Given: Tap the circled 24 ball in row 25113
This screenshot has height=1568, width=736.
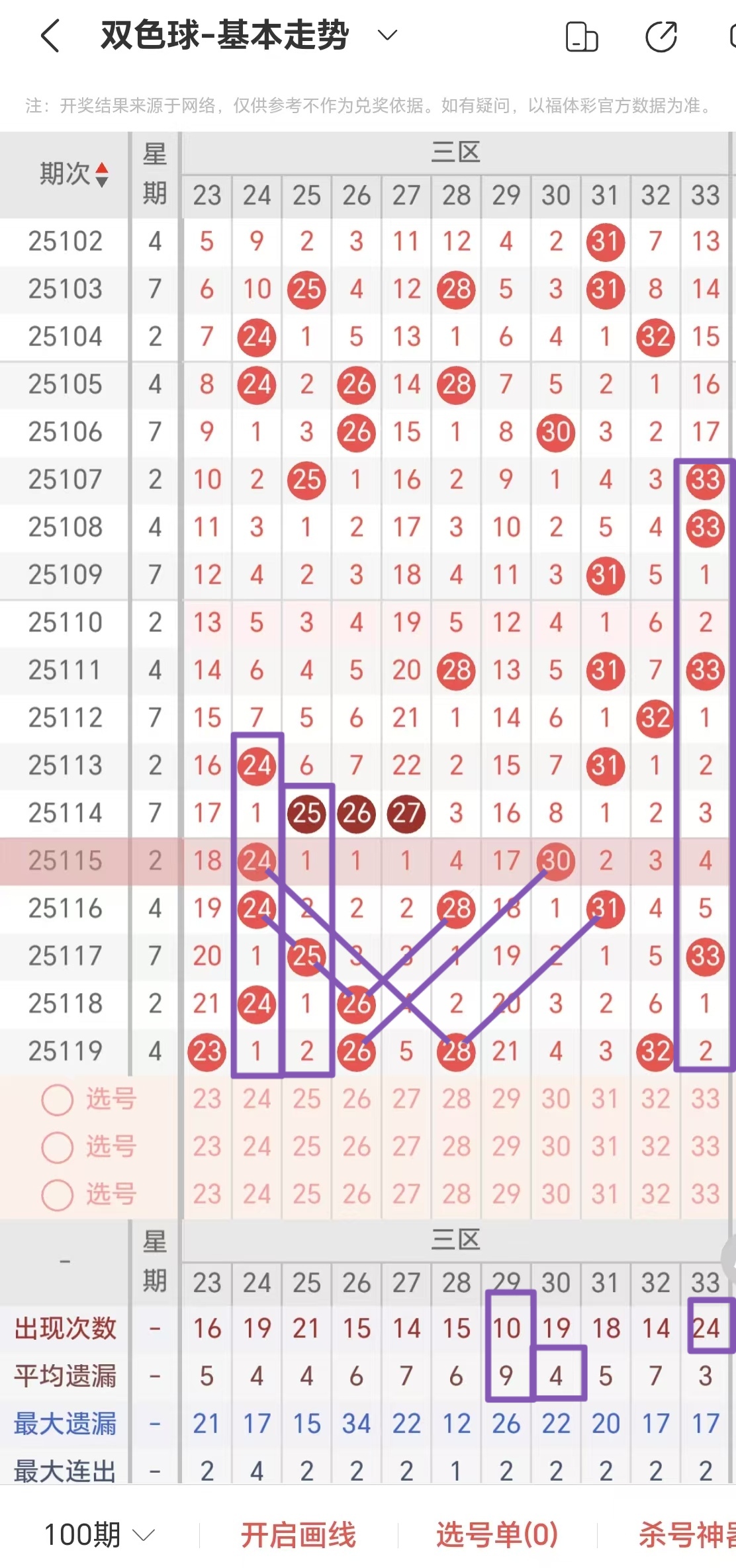Looking at the screenshot, I should [257, 765].
